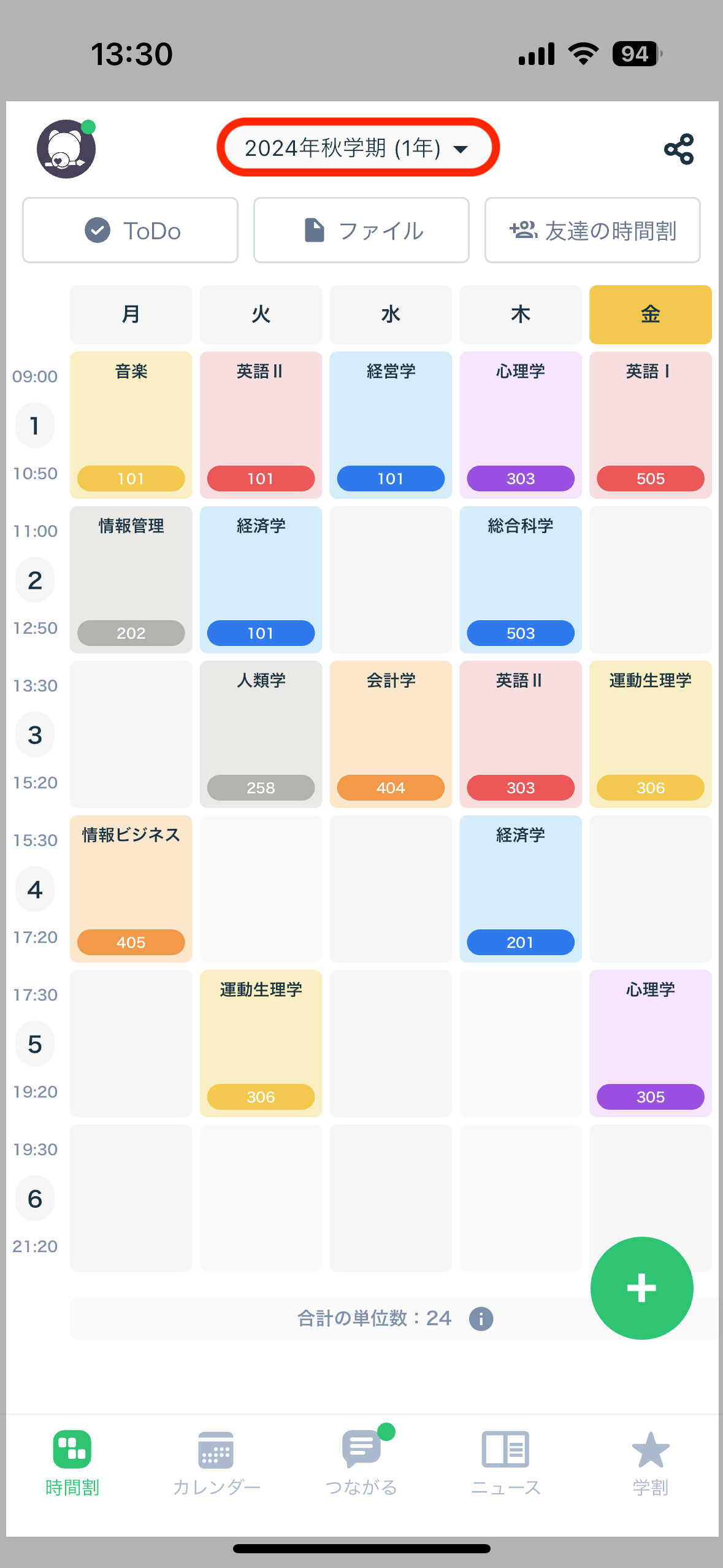
Task: Tap the green plus add button
Action: coord(641,1288)
